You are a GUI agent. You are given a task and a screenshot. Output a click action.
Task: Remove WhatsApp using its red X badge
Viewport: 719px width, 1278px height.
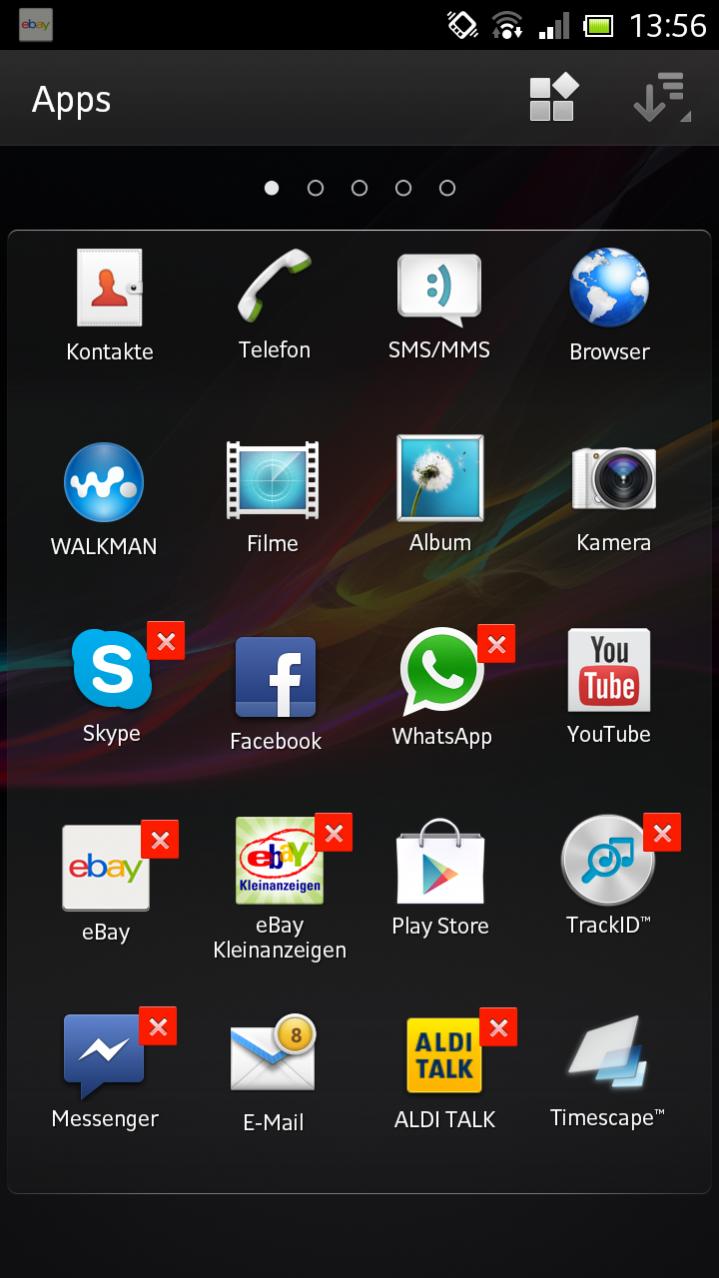[496, 643]
